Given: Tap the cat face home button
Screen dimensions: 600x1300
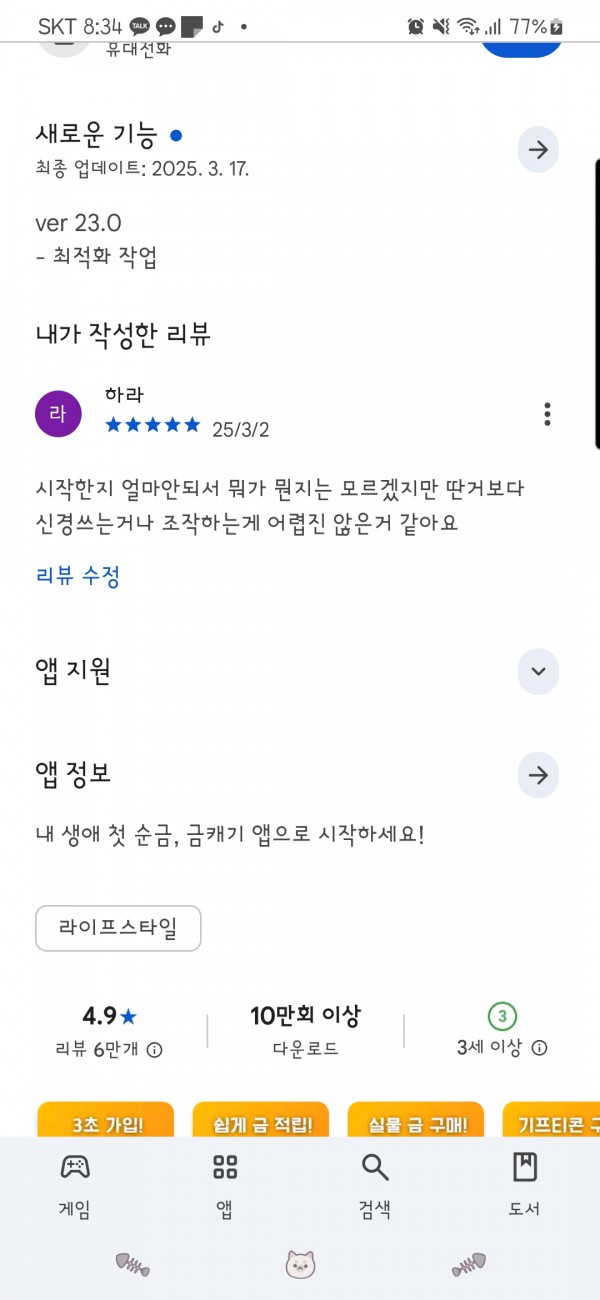Looking at the screenshot, I should 300,1264.
